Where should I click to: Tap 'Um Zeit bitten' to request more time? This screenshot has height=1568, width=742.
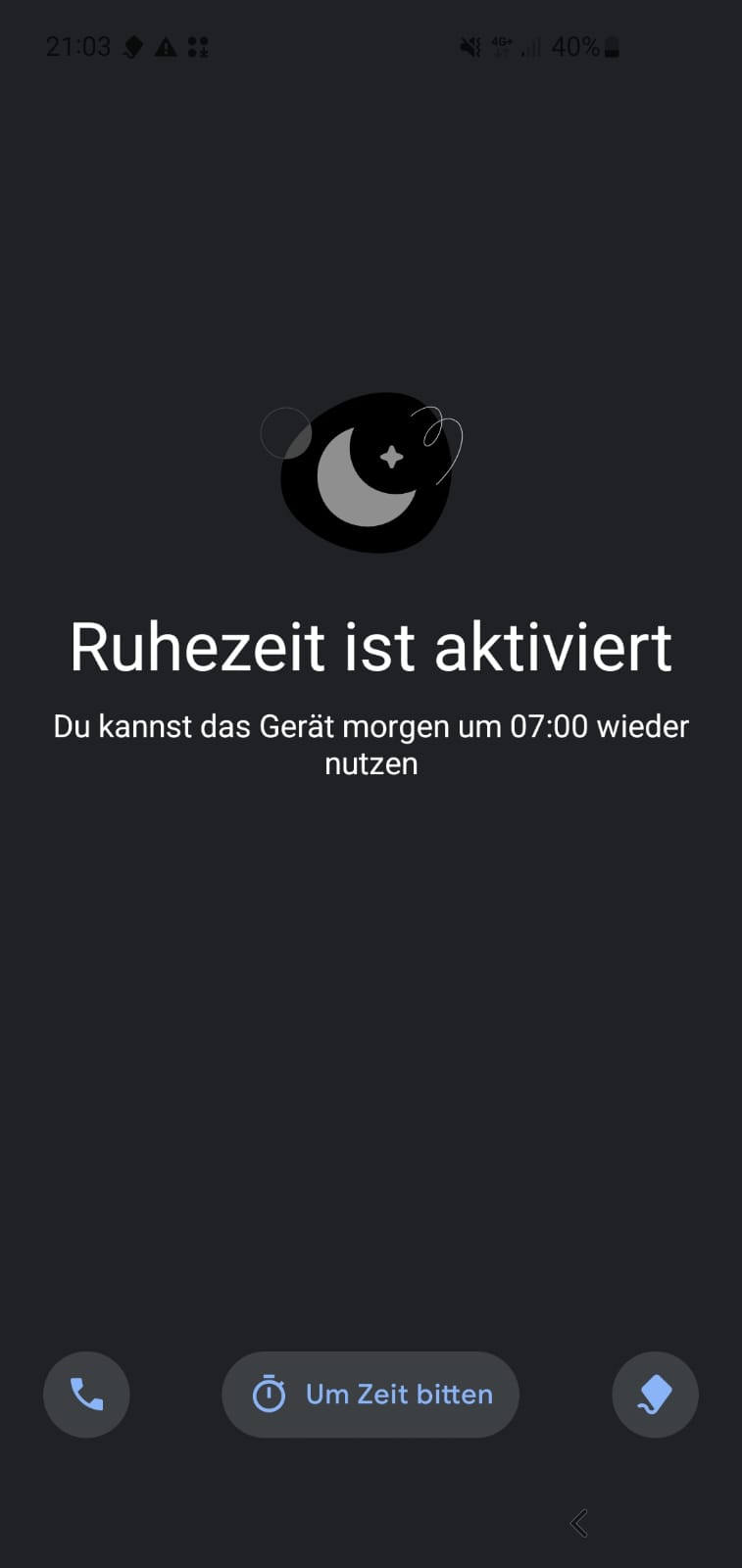(x=371, y=1395)
